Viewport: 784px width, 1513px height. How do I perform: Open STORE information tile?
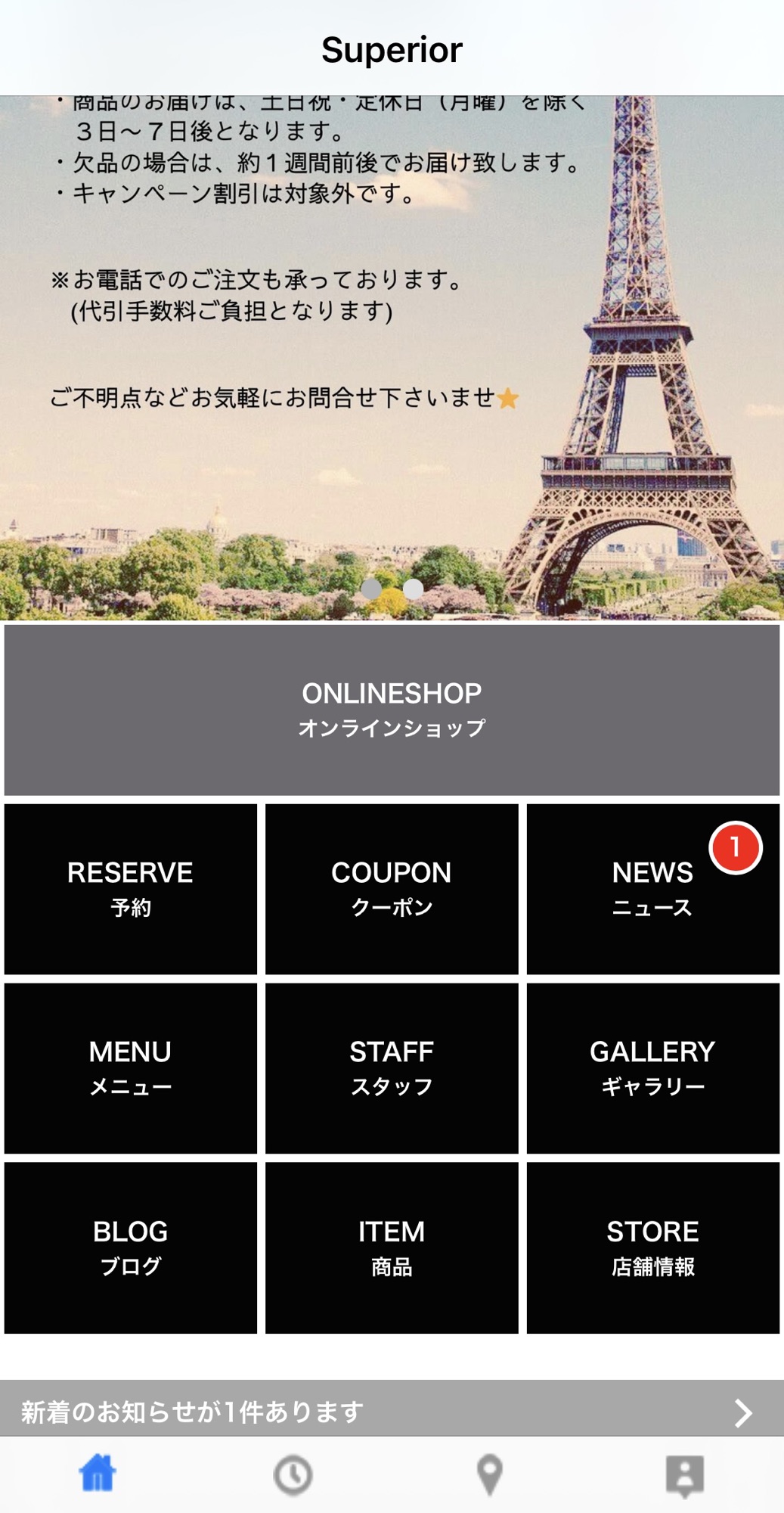point(652,1247)
